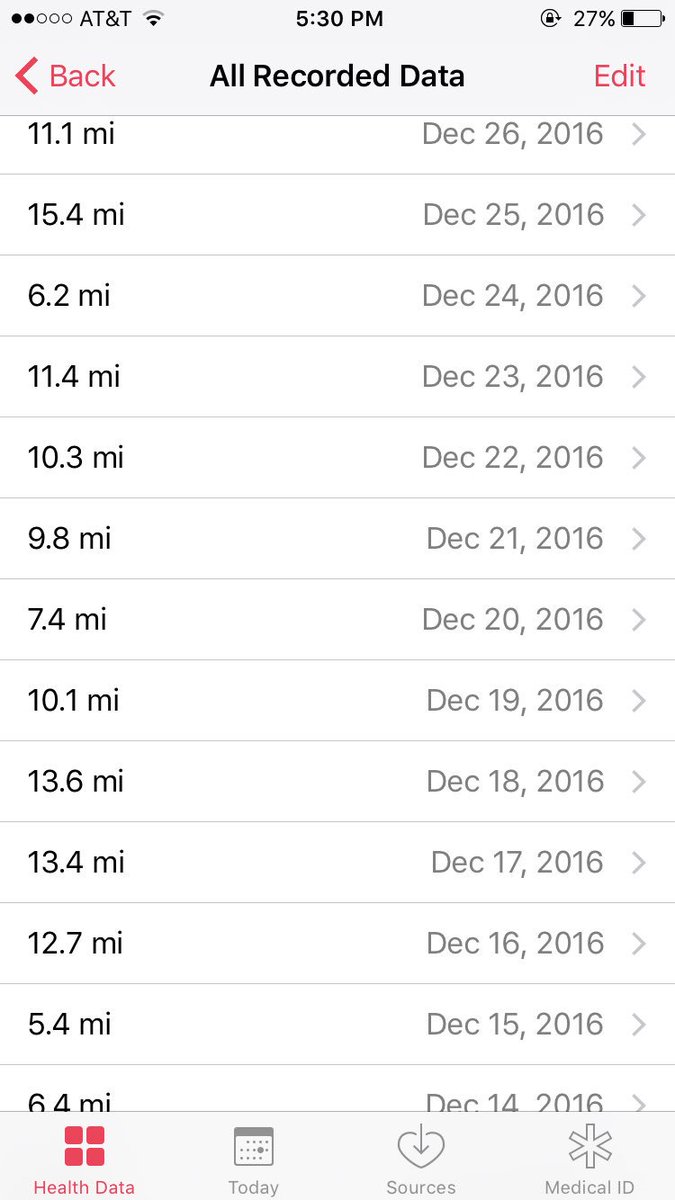Select the Dec 18, 2016 entry
The height and width of the screenshot is (1200, 675).
pos(337,782)
